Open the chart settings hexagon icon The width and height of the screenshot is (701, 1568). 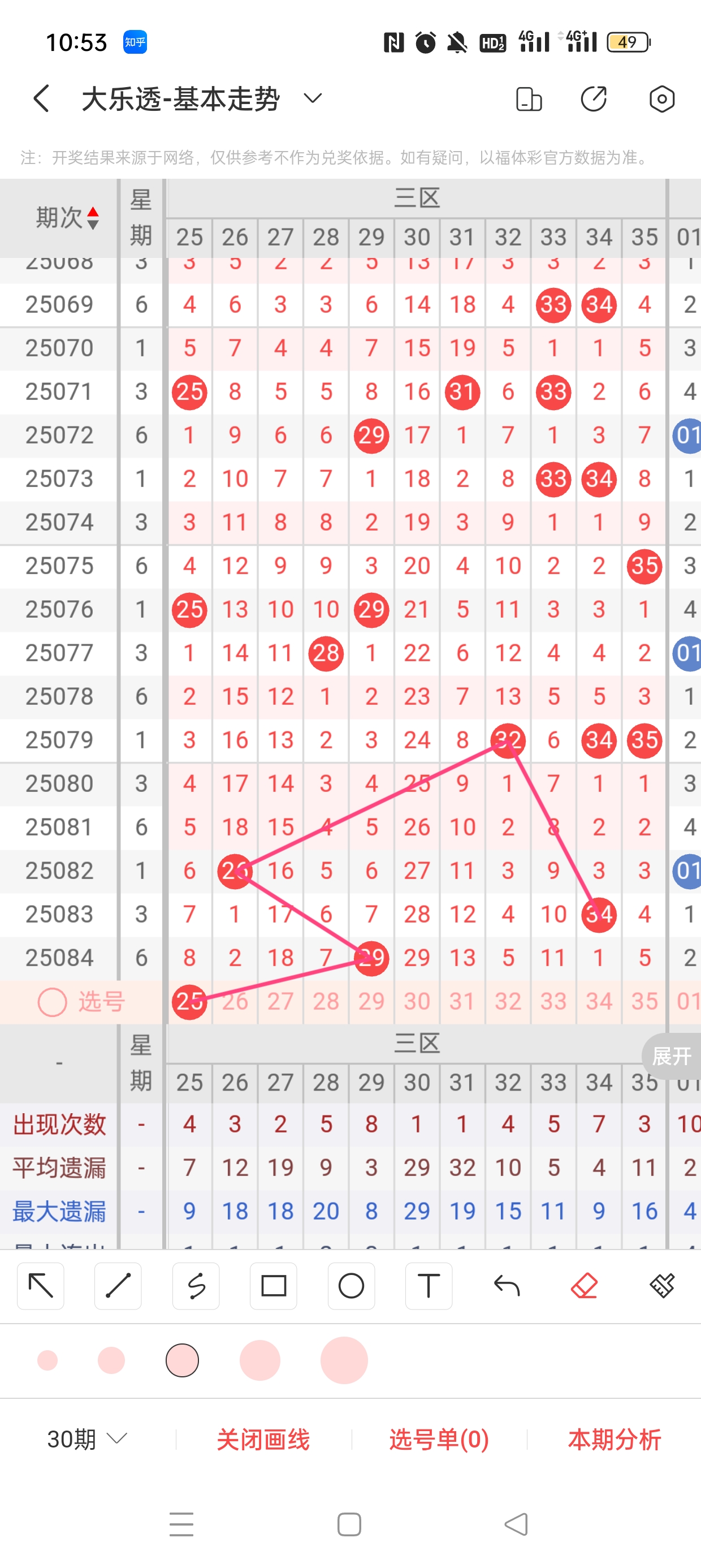tap(661, 99)
